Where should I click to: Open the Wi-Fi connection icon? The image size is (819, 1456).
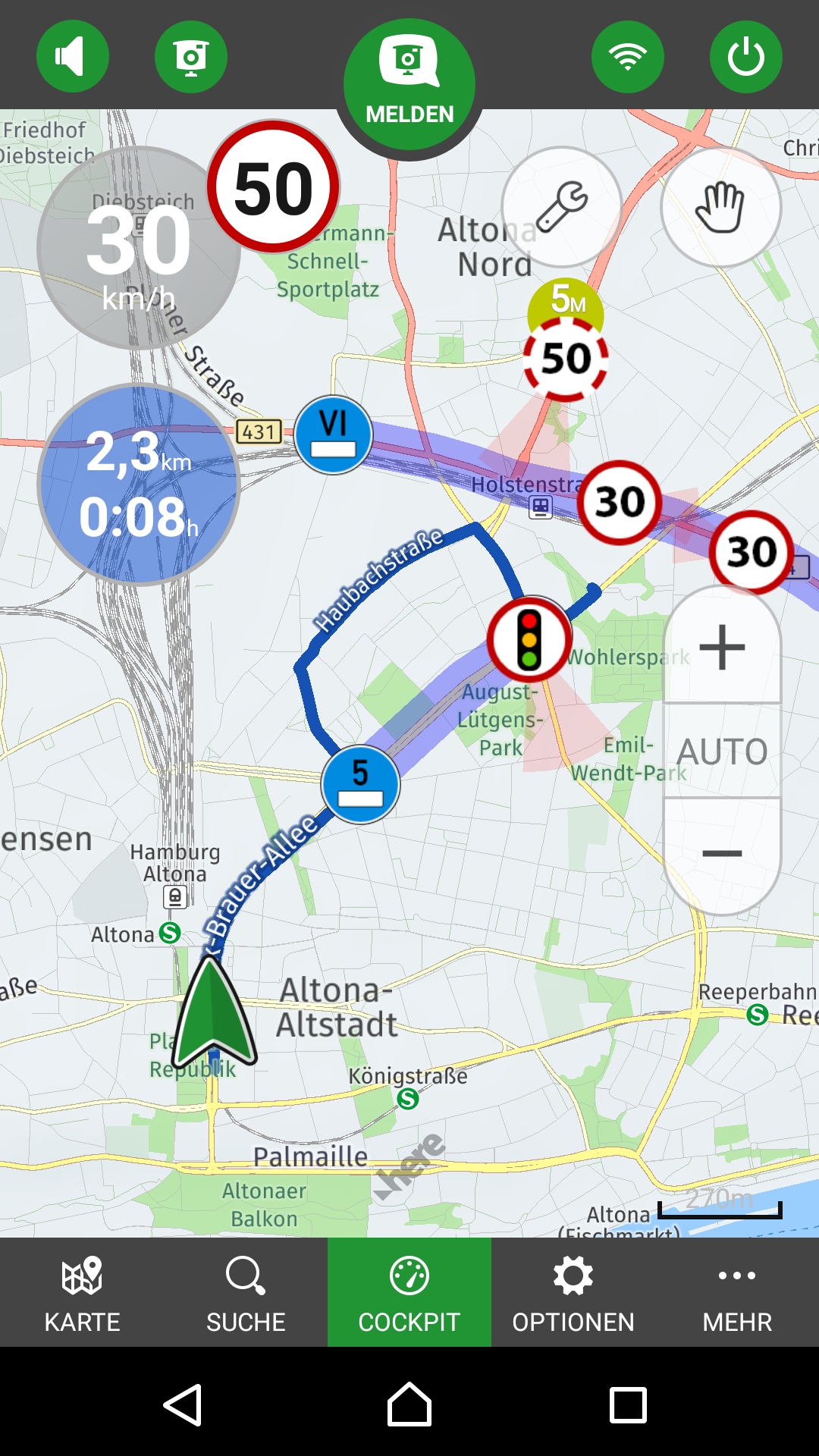[x=628, y=57]
